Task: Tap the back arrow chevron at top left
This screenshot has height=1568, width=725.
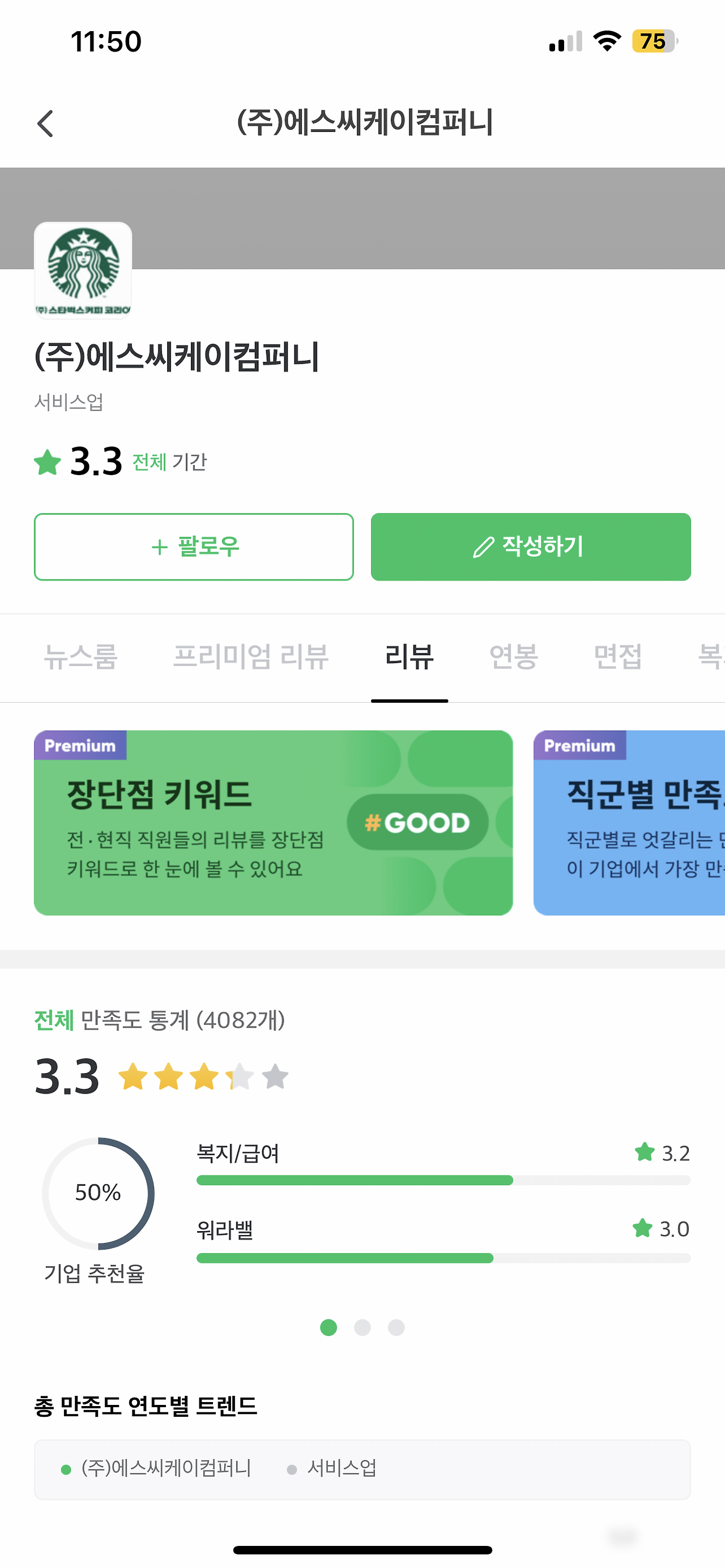Action: (x=46, y=122)
